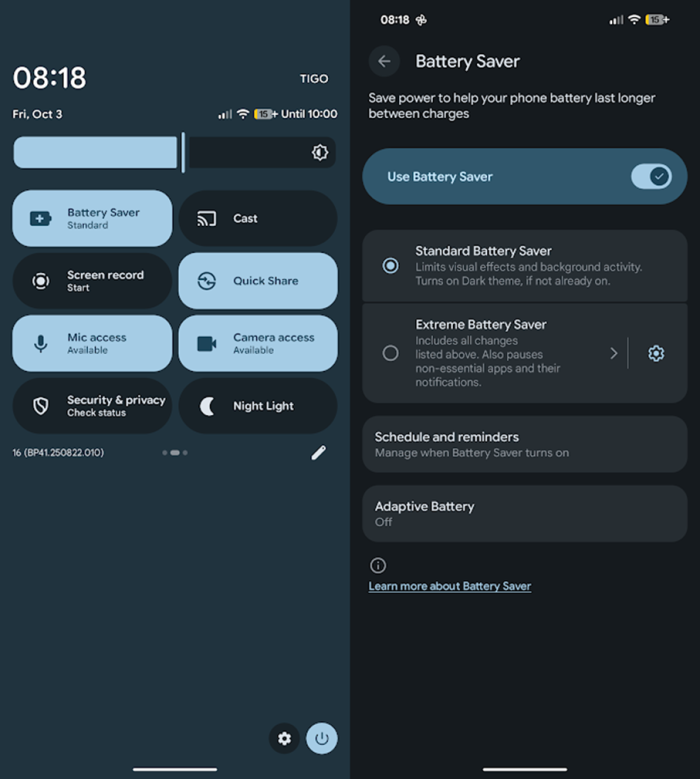Open Learn more about Battery Saver link
The image size is (700, 779).
click(x=450, y=586)
